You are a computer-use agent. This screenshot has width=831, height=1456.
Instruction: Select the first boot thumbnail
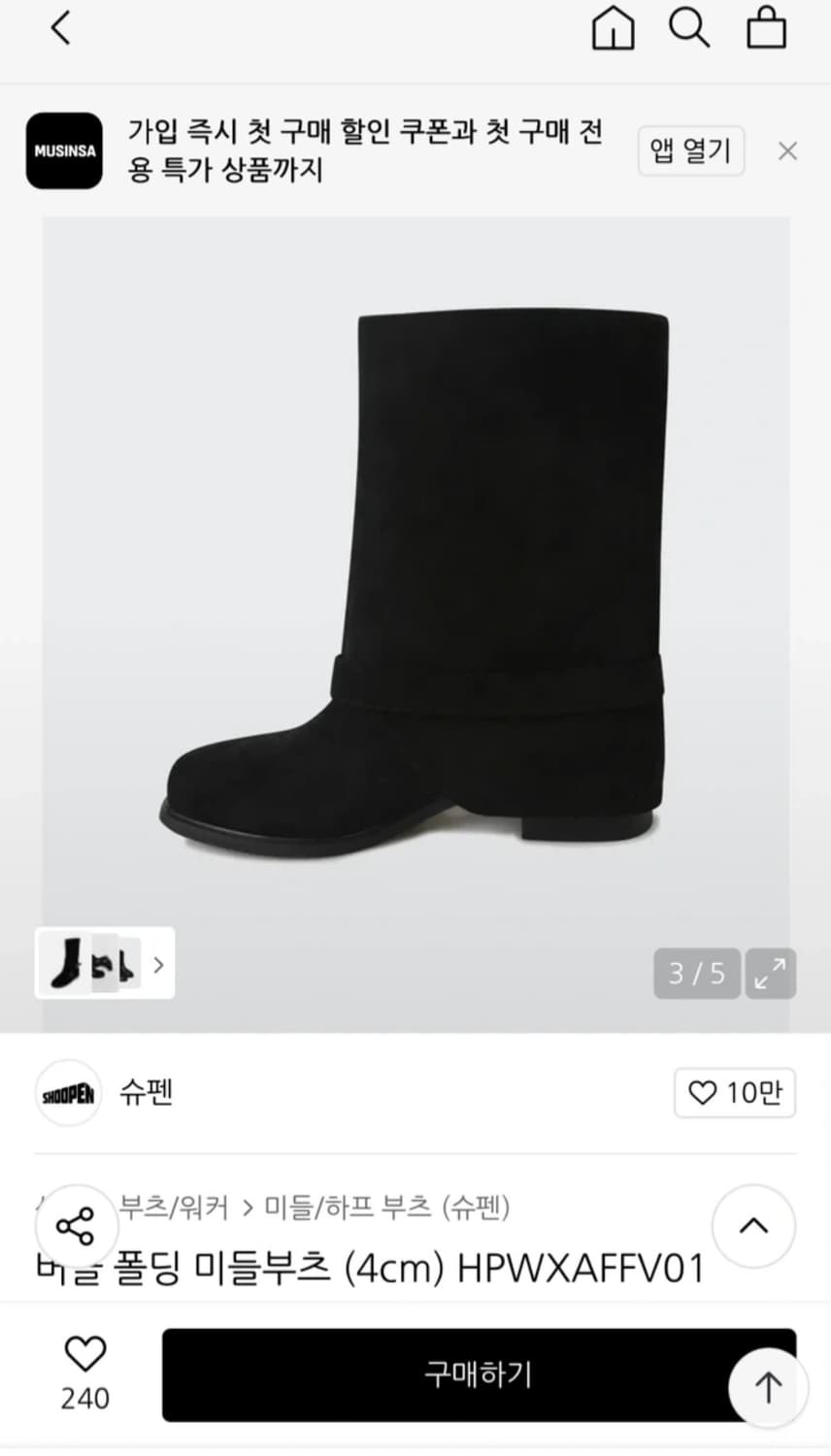(x=67, y=965)
